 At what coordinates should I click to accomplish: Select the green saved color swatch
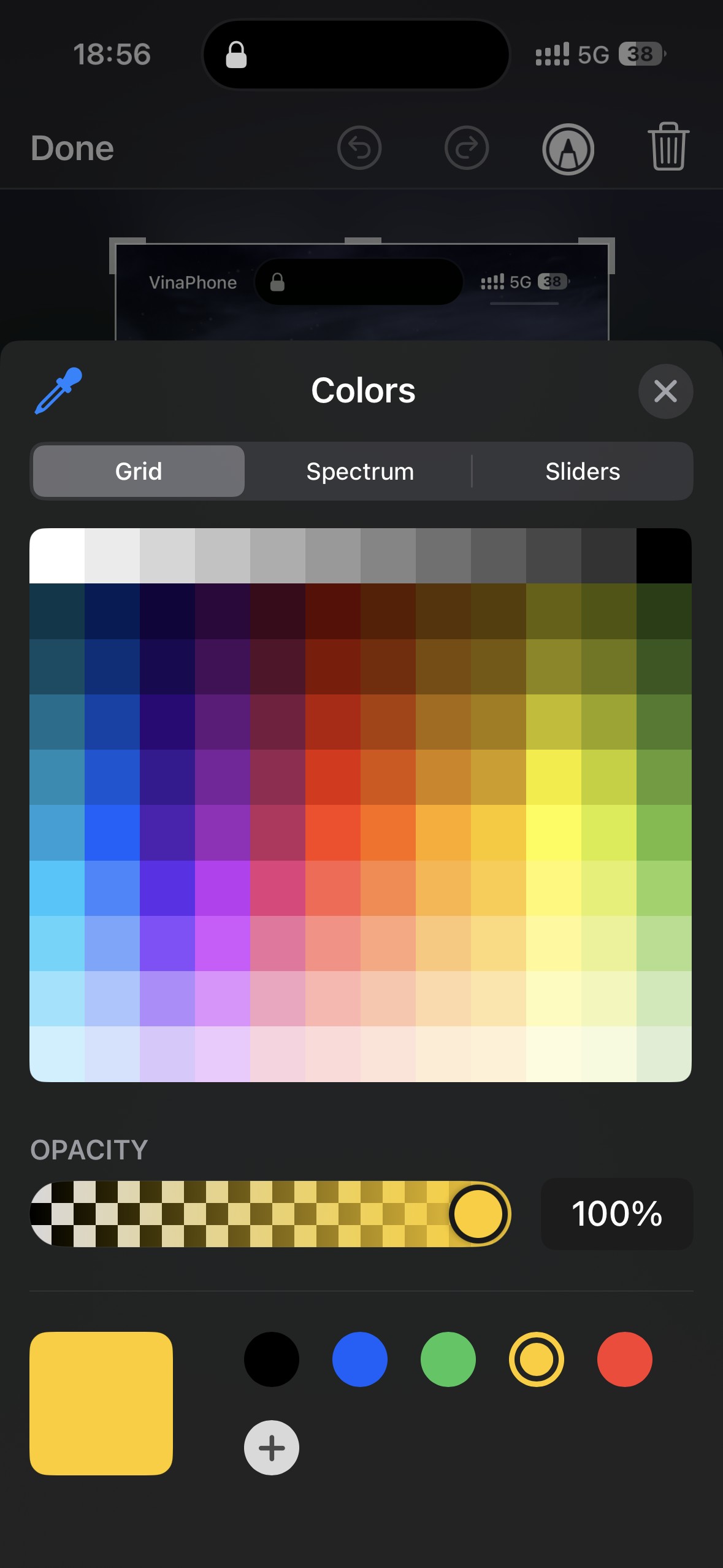[448, 1359]
